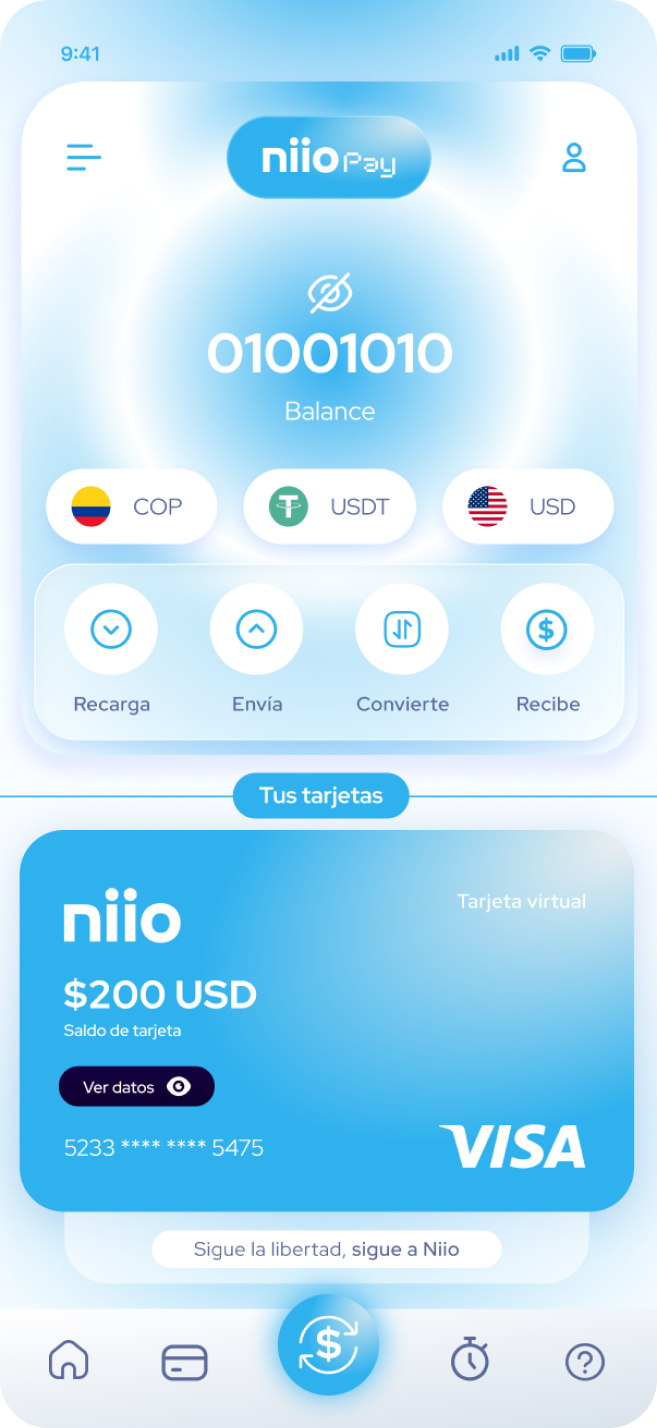657x1428 pixels.
Task: Select the USDT currency chip
Action: (x=329, y=507)
